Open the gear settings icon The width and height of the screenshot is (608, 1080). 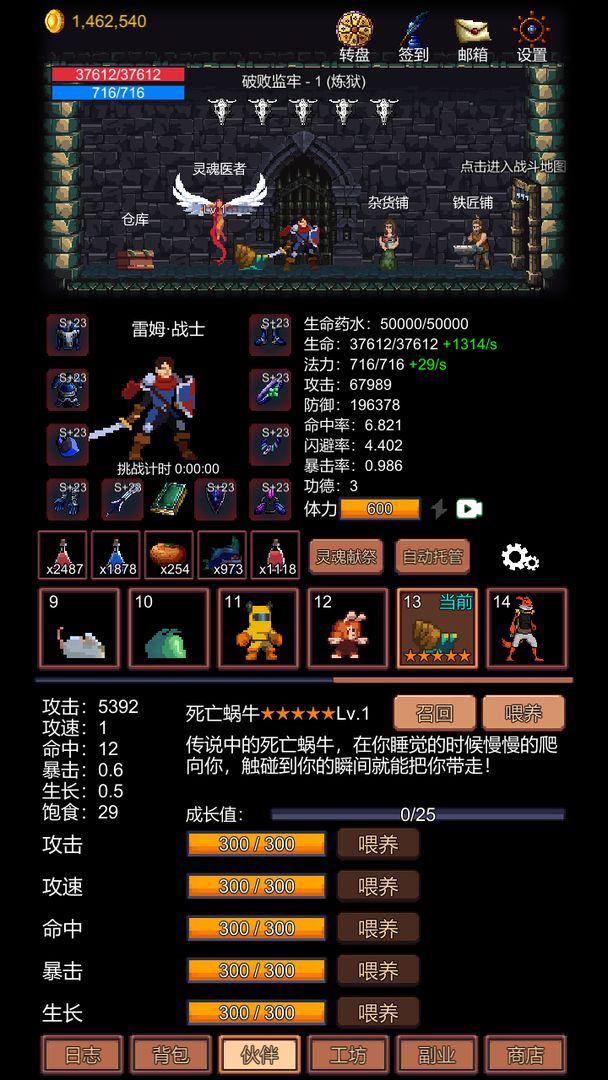click(520, 557)
